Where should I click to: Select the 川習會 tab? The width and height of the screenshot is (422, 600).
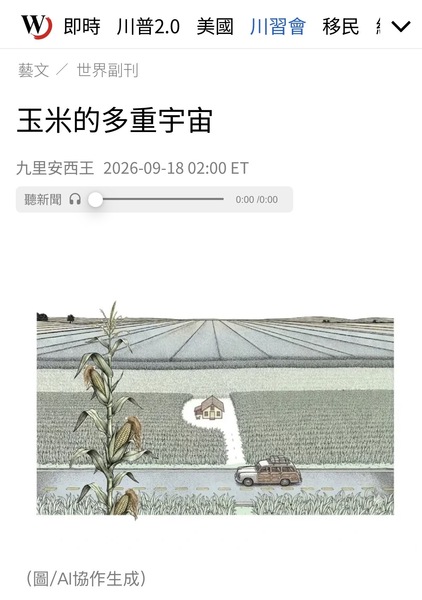click(x=278, y=27)
